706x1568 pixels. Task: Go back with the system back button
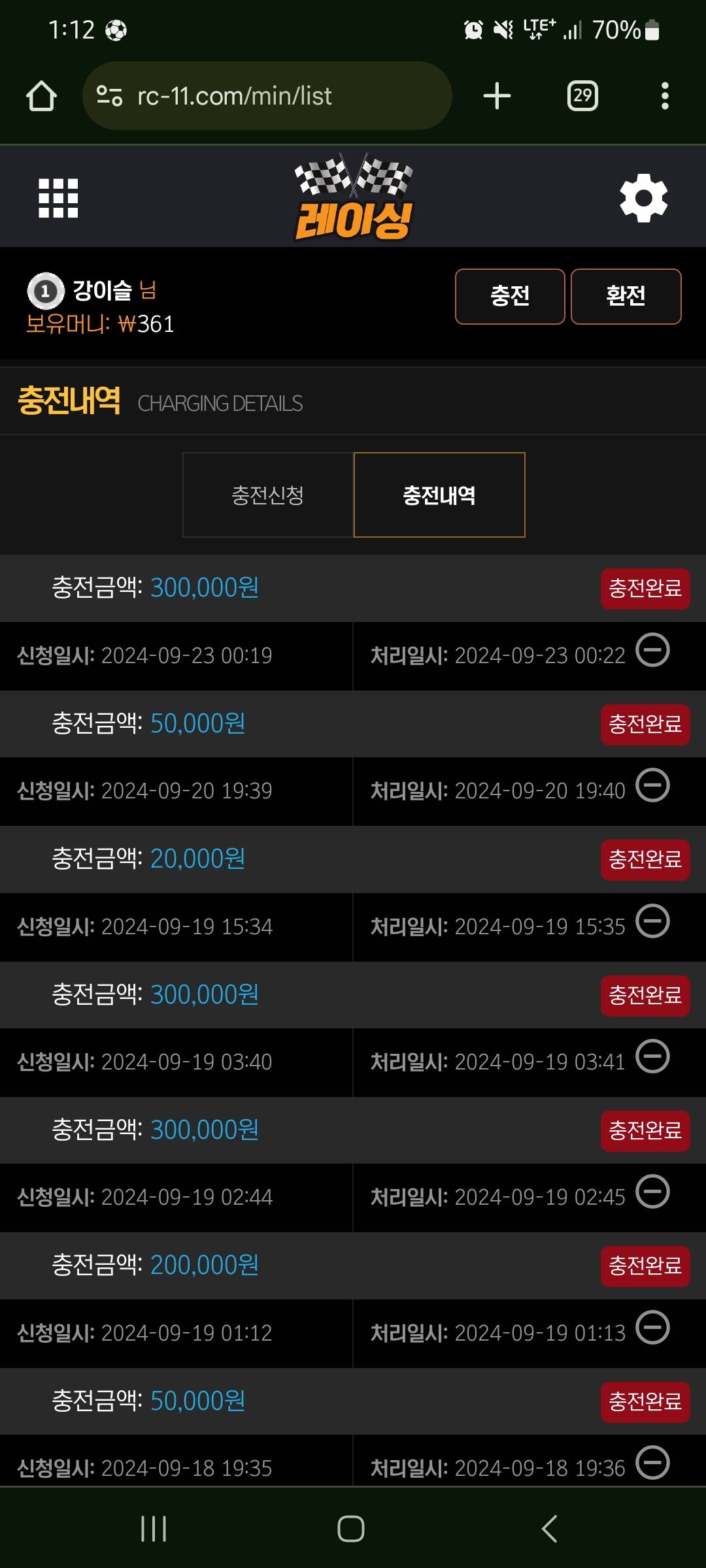pos(549,1529)
